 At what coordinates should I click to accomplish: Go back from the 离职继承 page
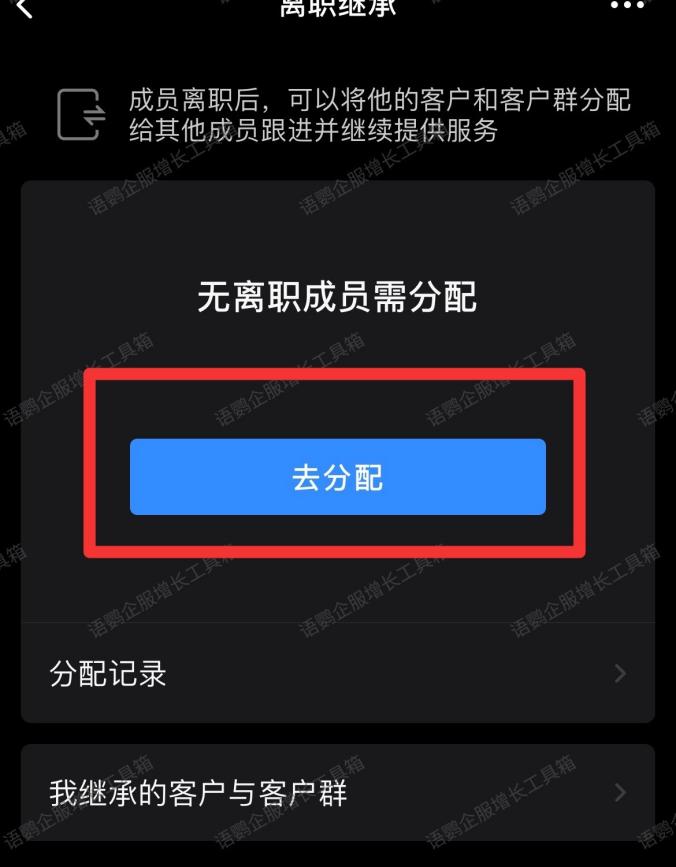point(24,8)
